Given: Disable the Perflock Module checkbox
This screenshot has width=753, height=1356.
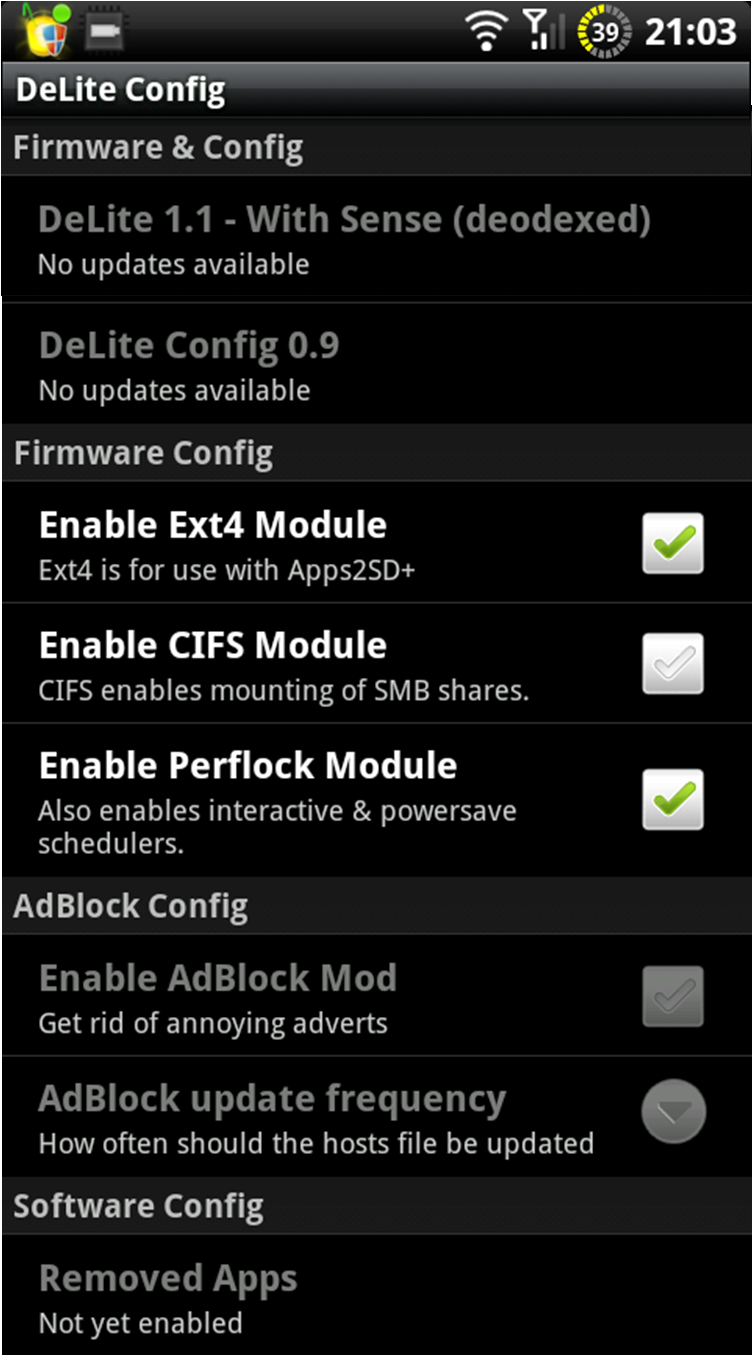Looking at the screenshot, I should pyautogui.click(x=673, y=799).
